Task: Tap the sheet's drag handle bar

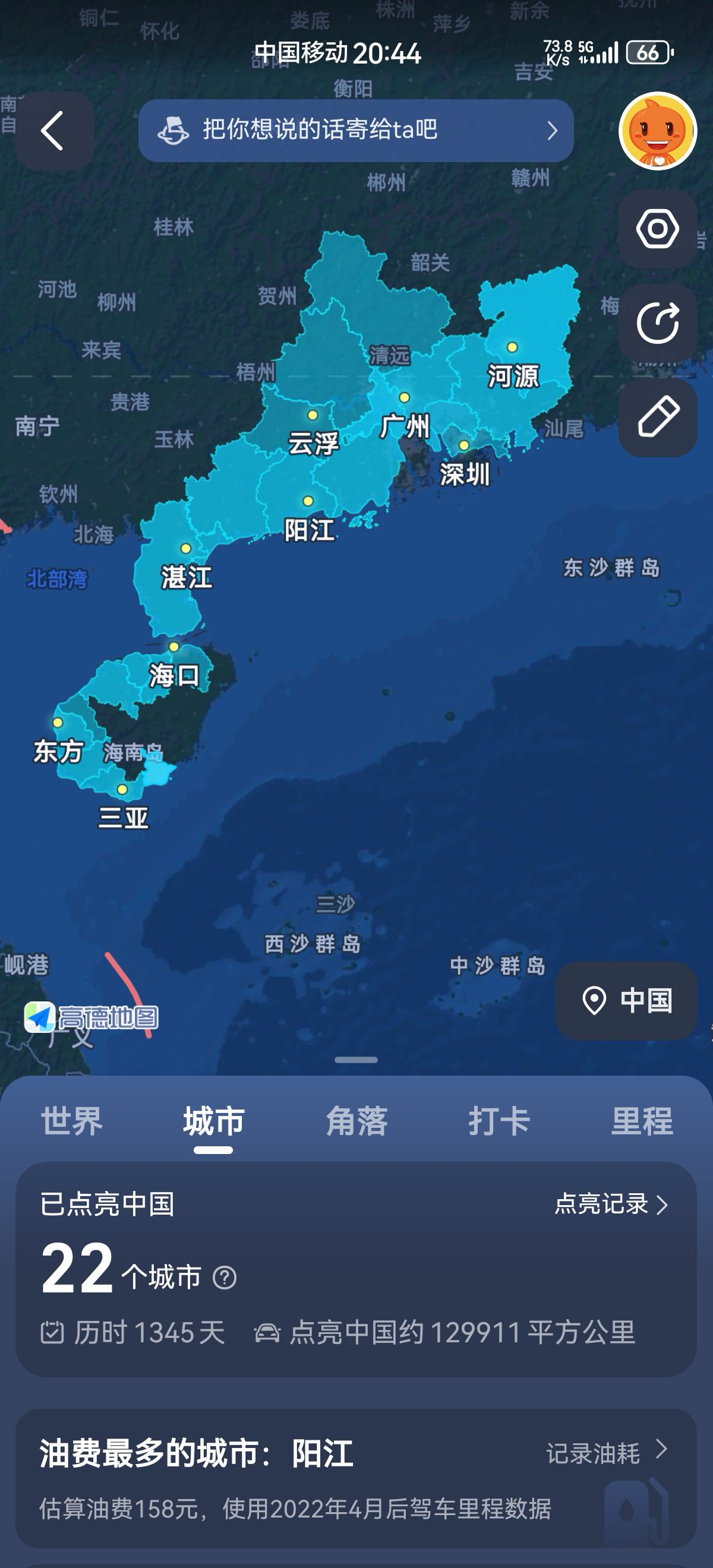Action: click(356, 1060)
